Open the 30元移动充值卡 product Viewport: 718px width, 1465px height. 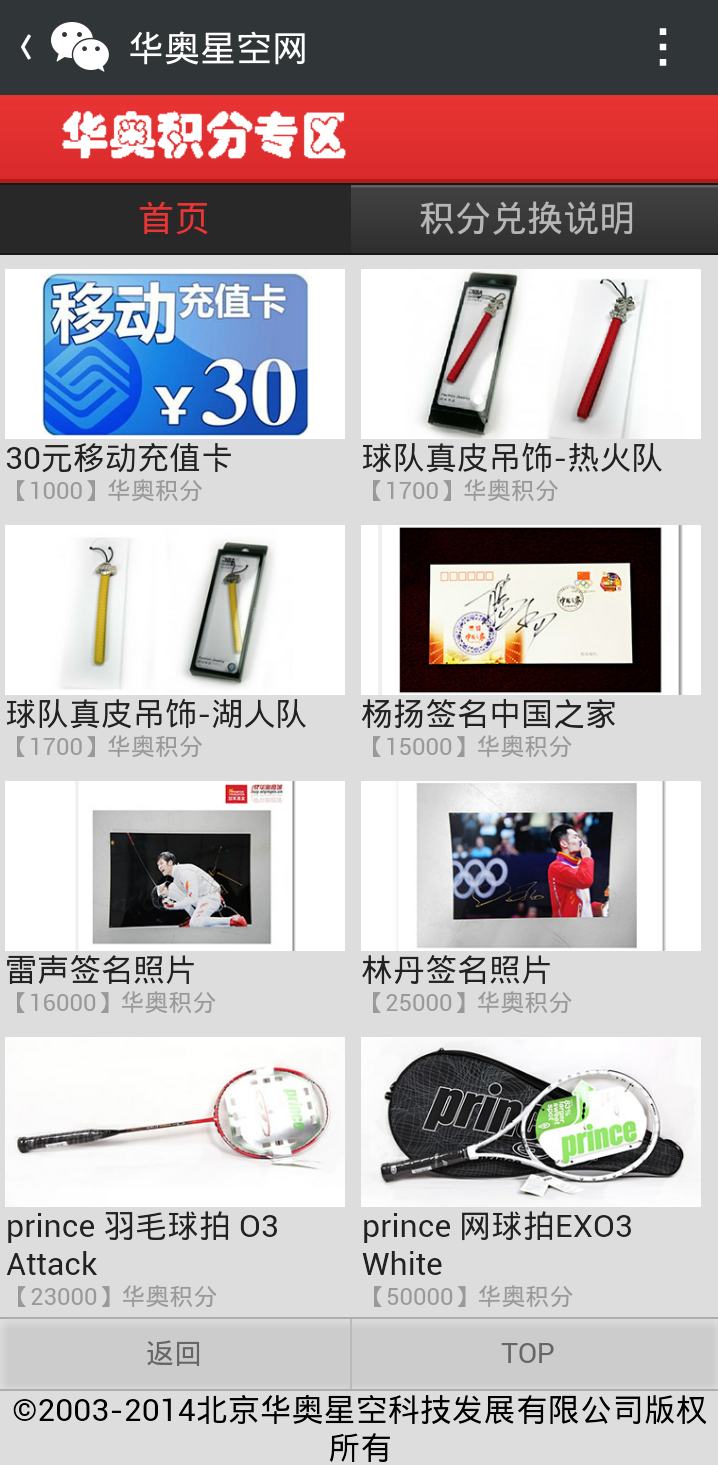coord(175,354)
